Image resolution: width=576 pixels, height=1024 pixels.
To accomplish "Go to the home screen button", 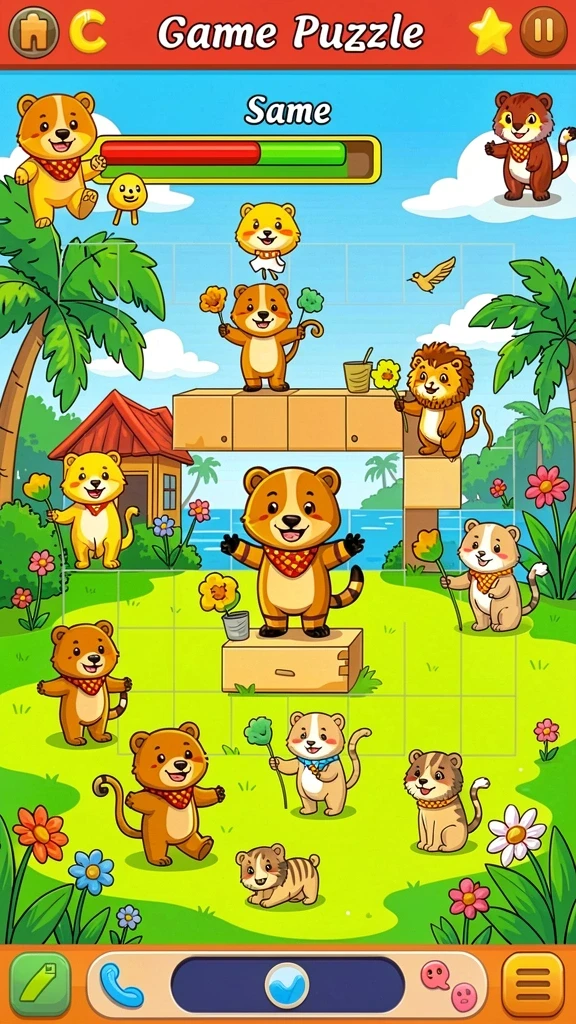I will (33, 31).
